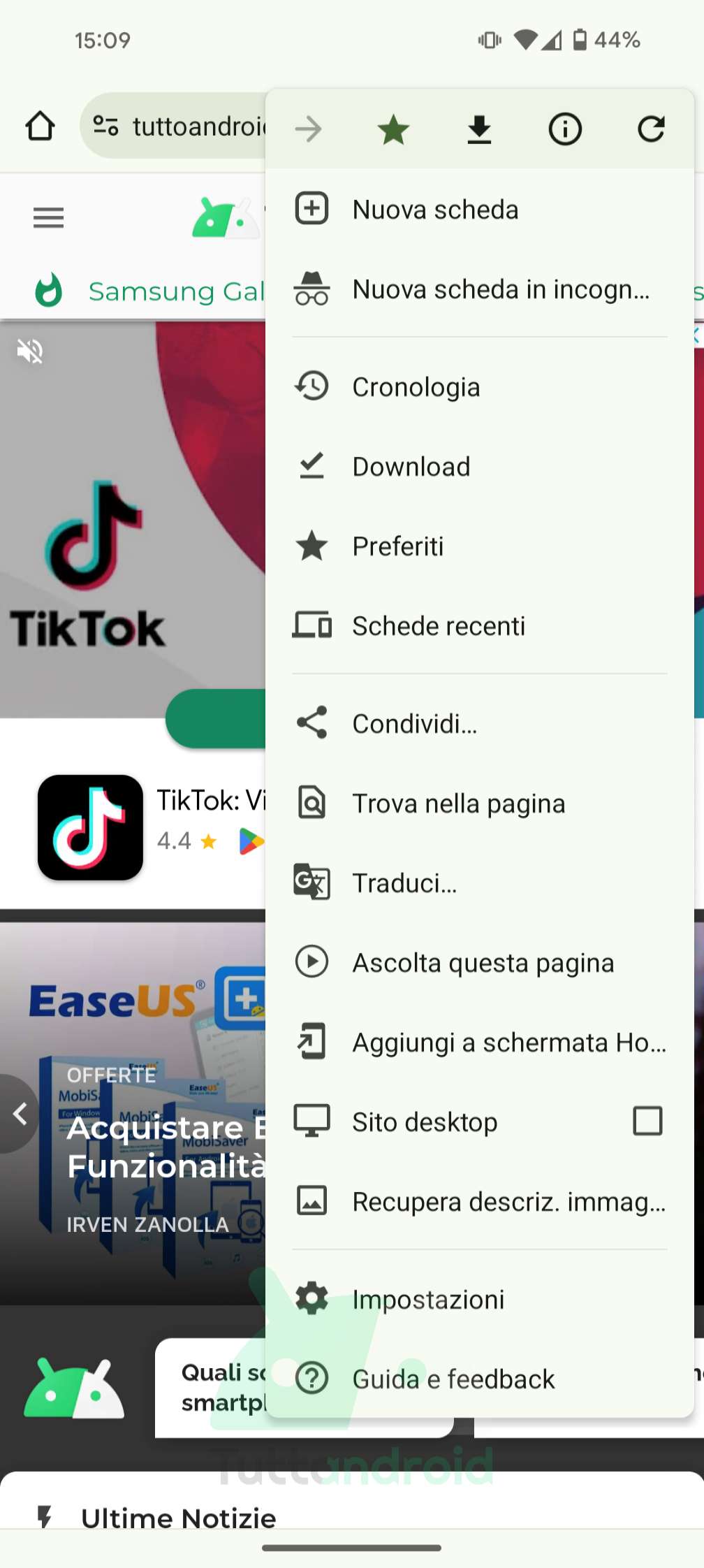Open Preferiti
The height and width of the screenshot is (1568, 704).
[398, 546]
